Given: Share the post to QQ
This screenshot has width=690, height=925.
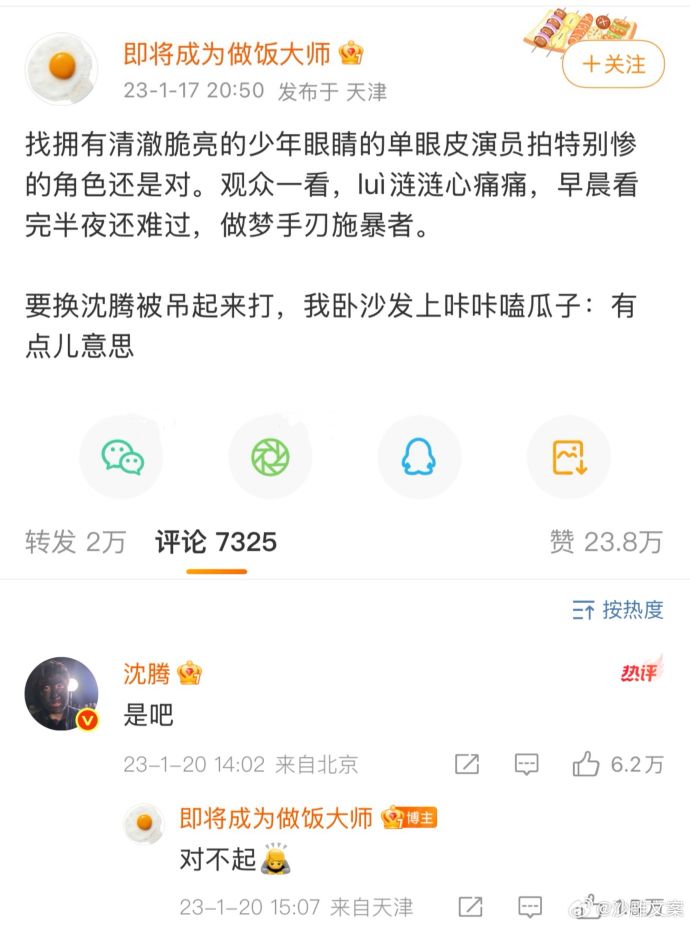Looking at the screenshot, I should point(419,457).
